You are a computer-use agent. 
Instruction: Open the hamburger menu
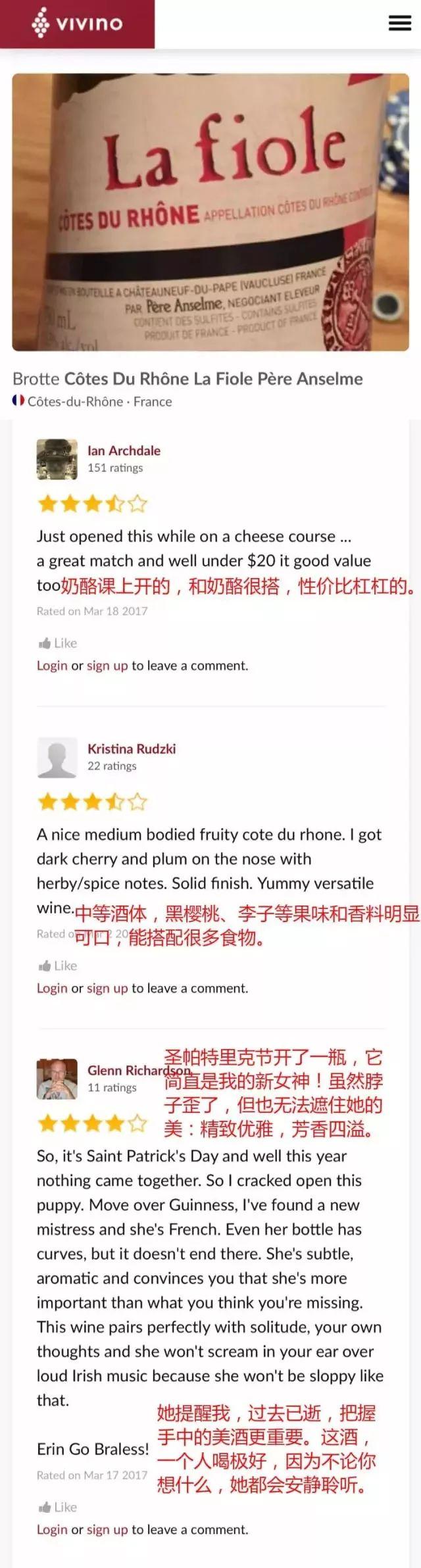(399, 24)
